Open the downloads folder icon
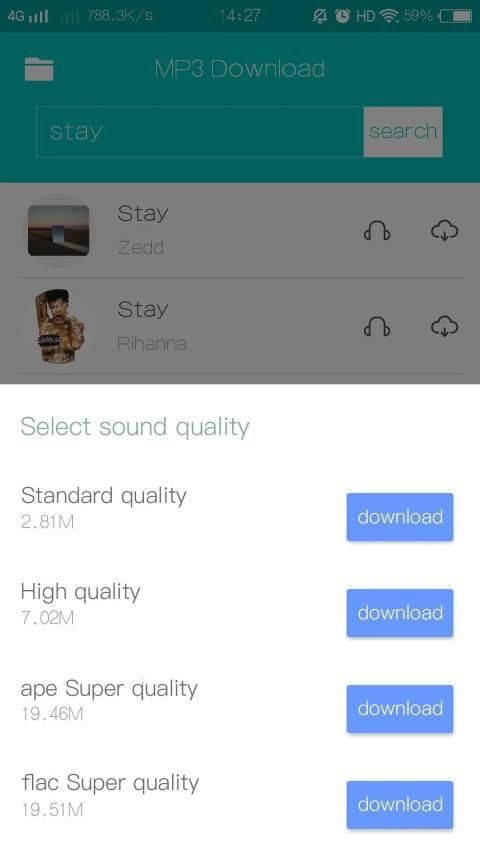Image resolution: width=480 pixels, height=853 pixels. click(x=39, y=69)
